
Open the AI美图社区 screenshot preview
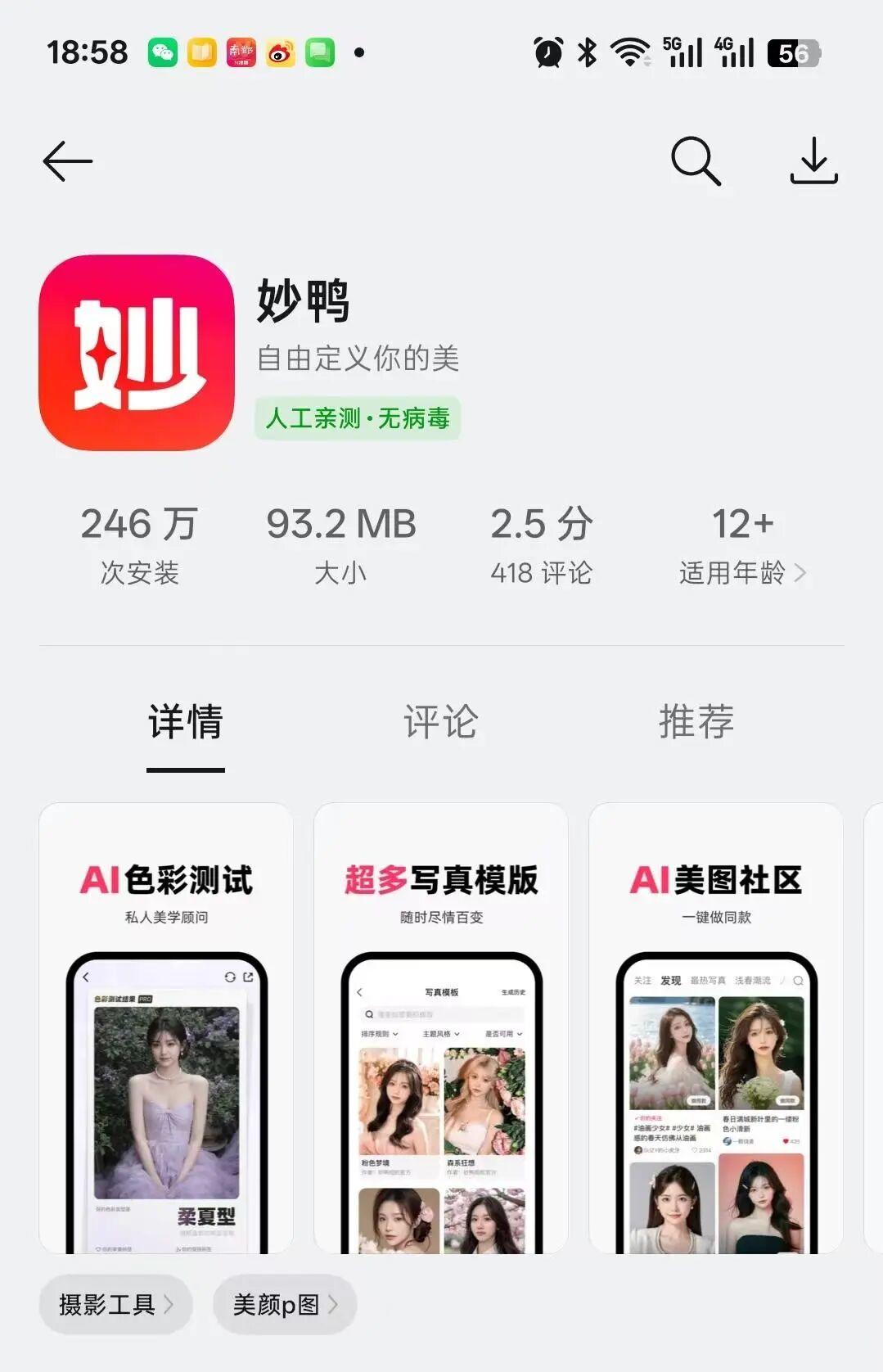click(716, 1028)
